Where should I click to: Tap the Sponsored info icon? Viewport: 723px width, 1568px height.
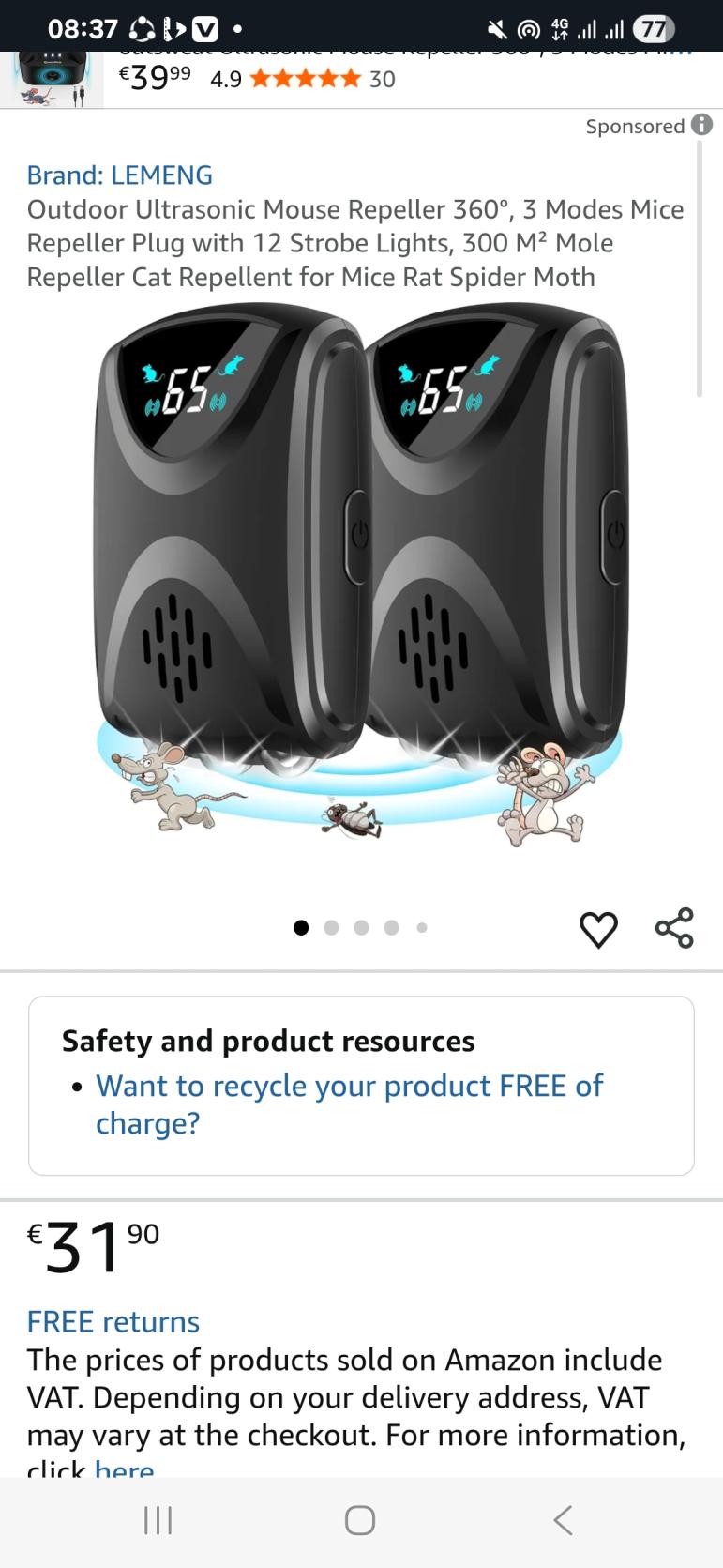point(701,125)
